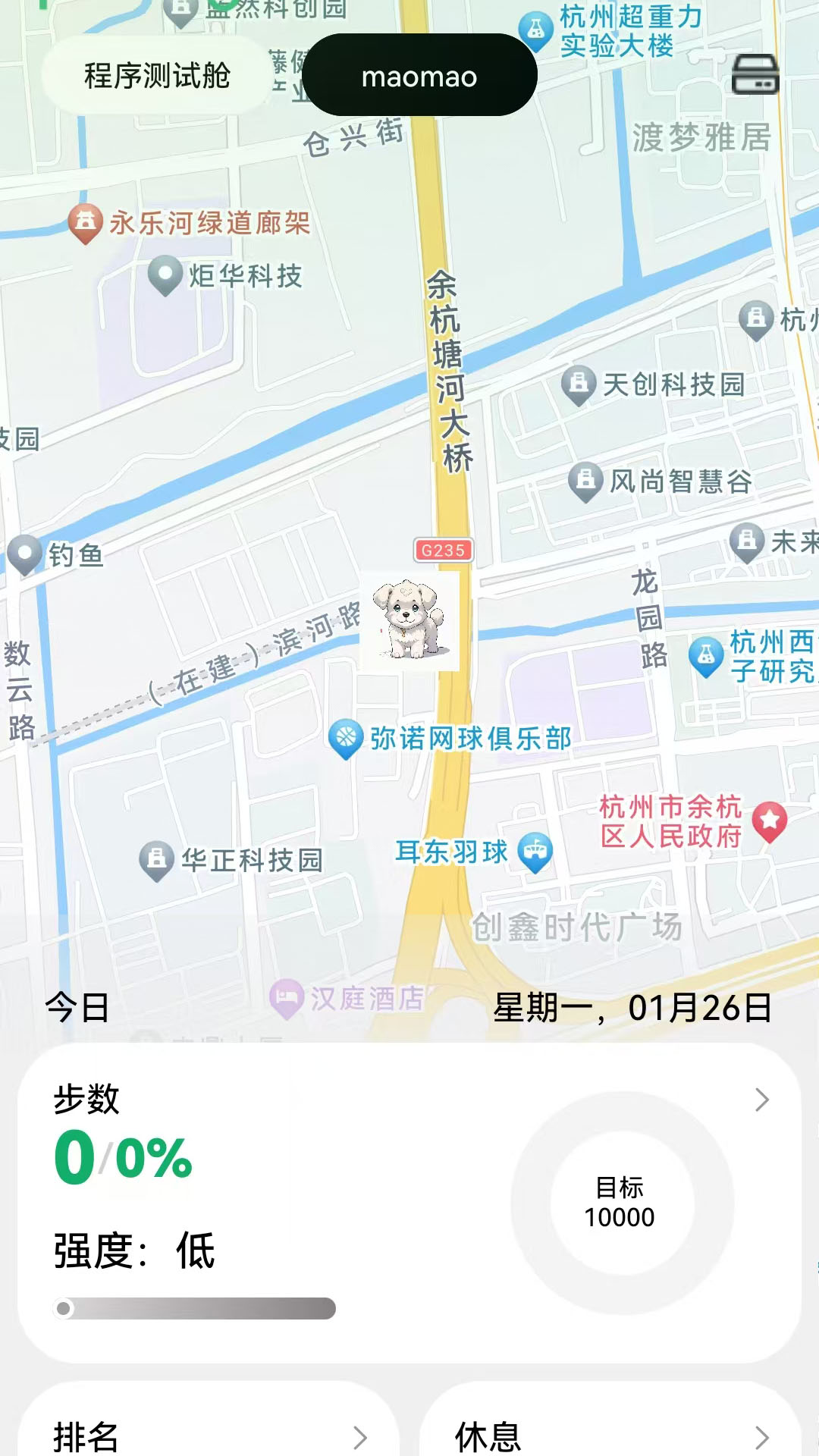Viewport: 819px width, 1456px height.
Task: Select the 弥诺网球俱乐部 tennis pin
Action: click(x=345, y=737)
